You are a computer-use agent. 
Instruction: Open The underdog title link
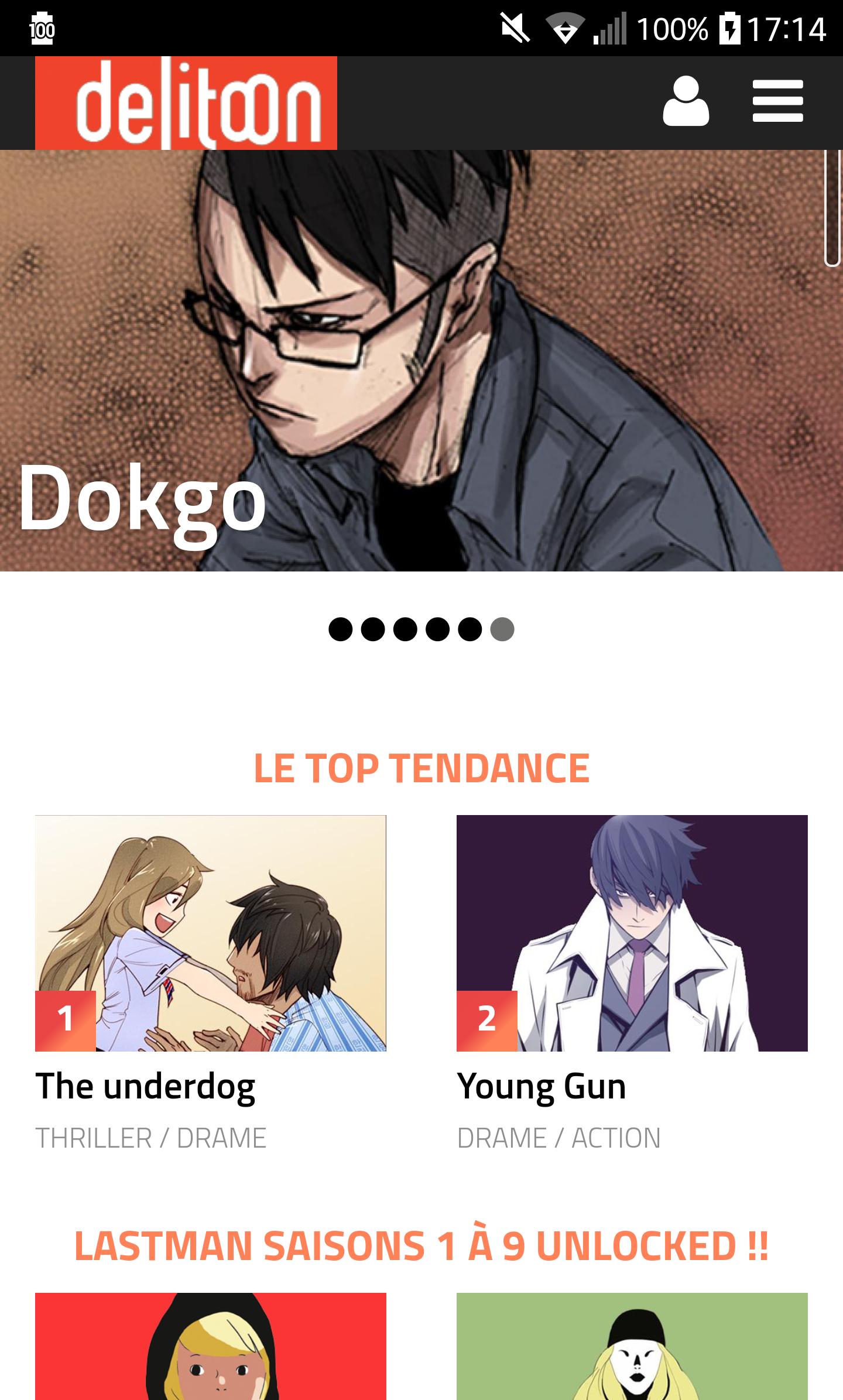coord(145,1087)
